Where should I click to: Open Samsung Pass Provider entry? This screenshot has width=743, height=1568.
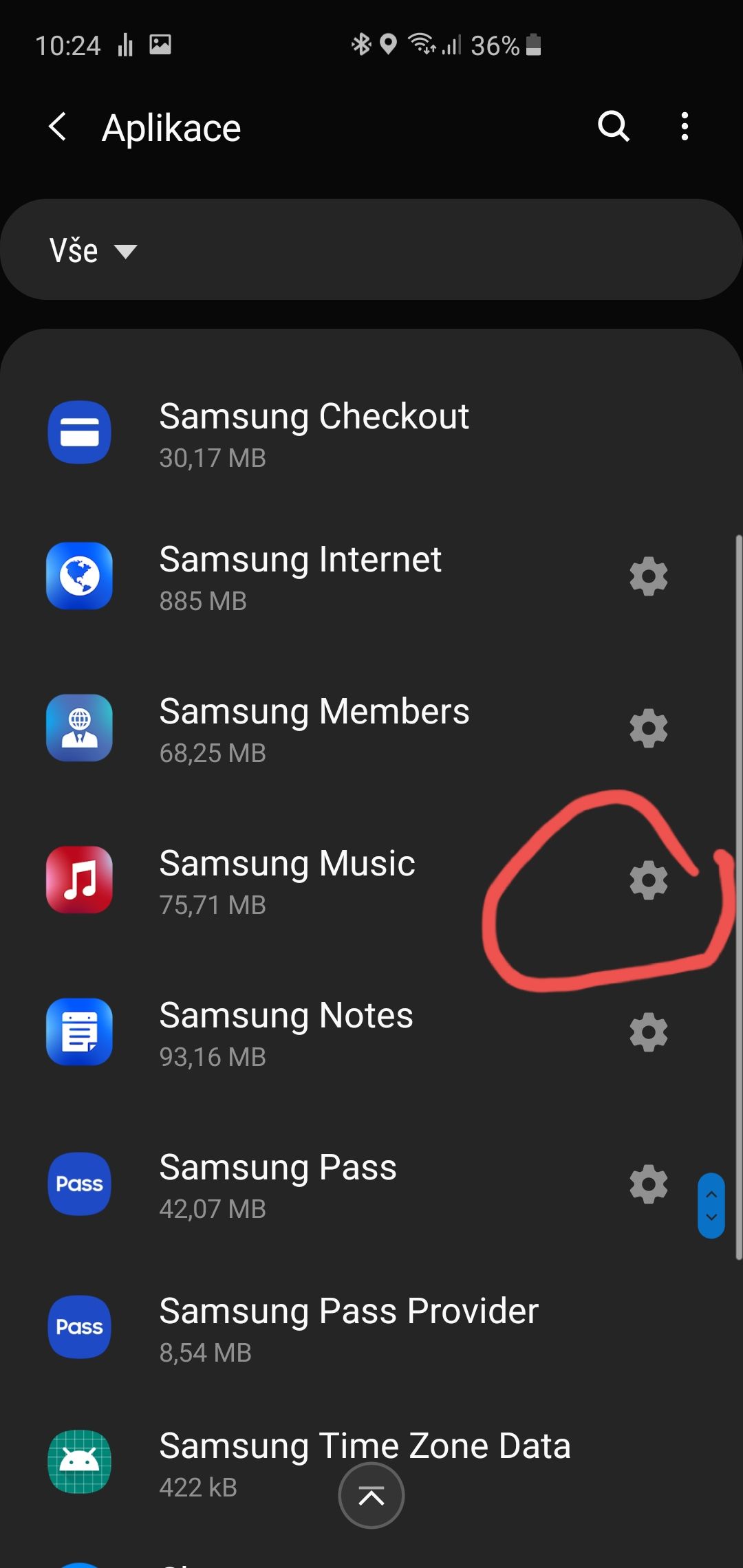(348, 1328)
